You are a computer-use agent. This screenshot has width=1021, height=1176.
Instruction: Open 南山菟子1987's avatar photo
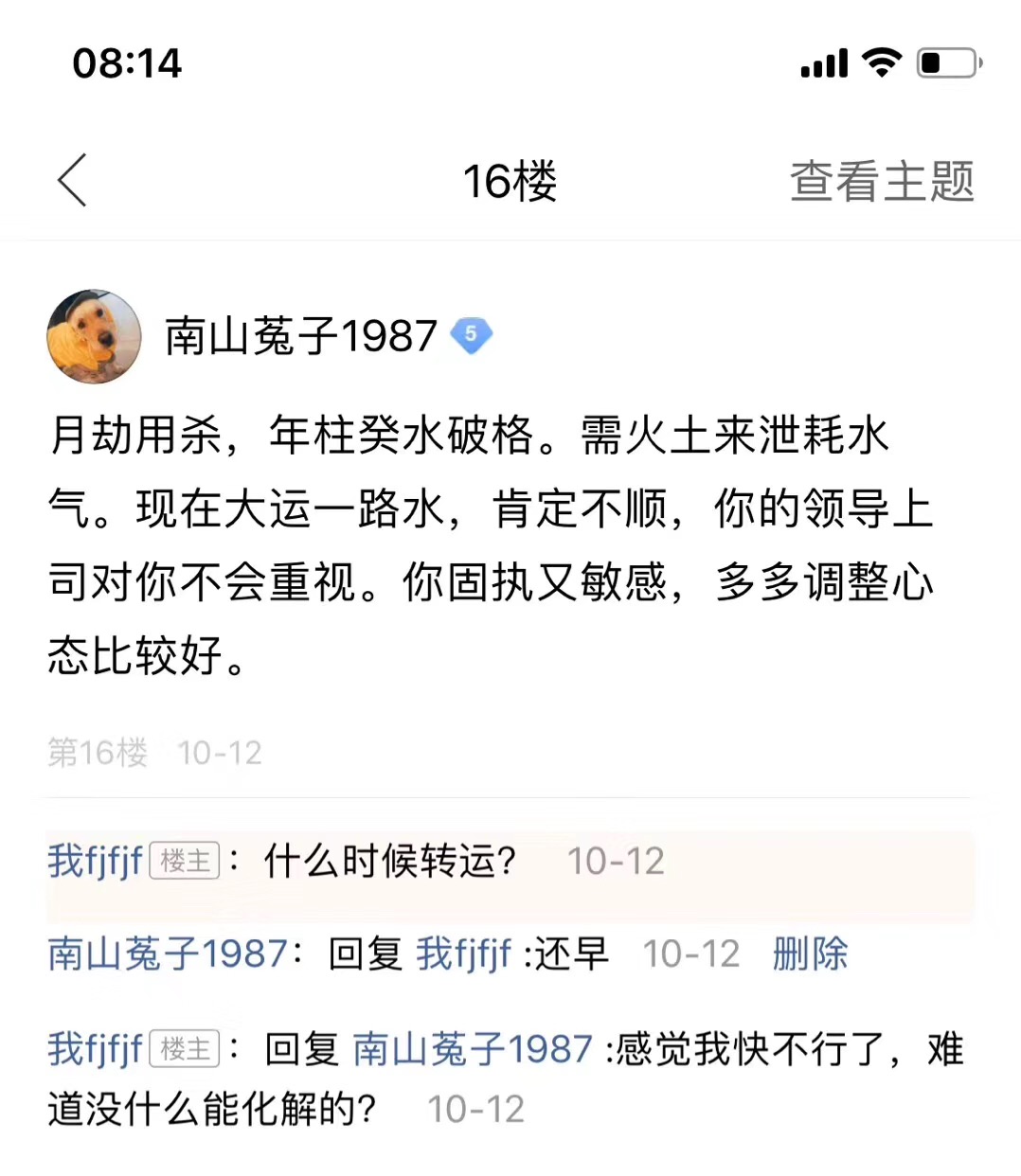94,336
